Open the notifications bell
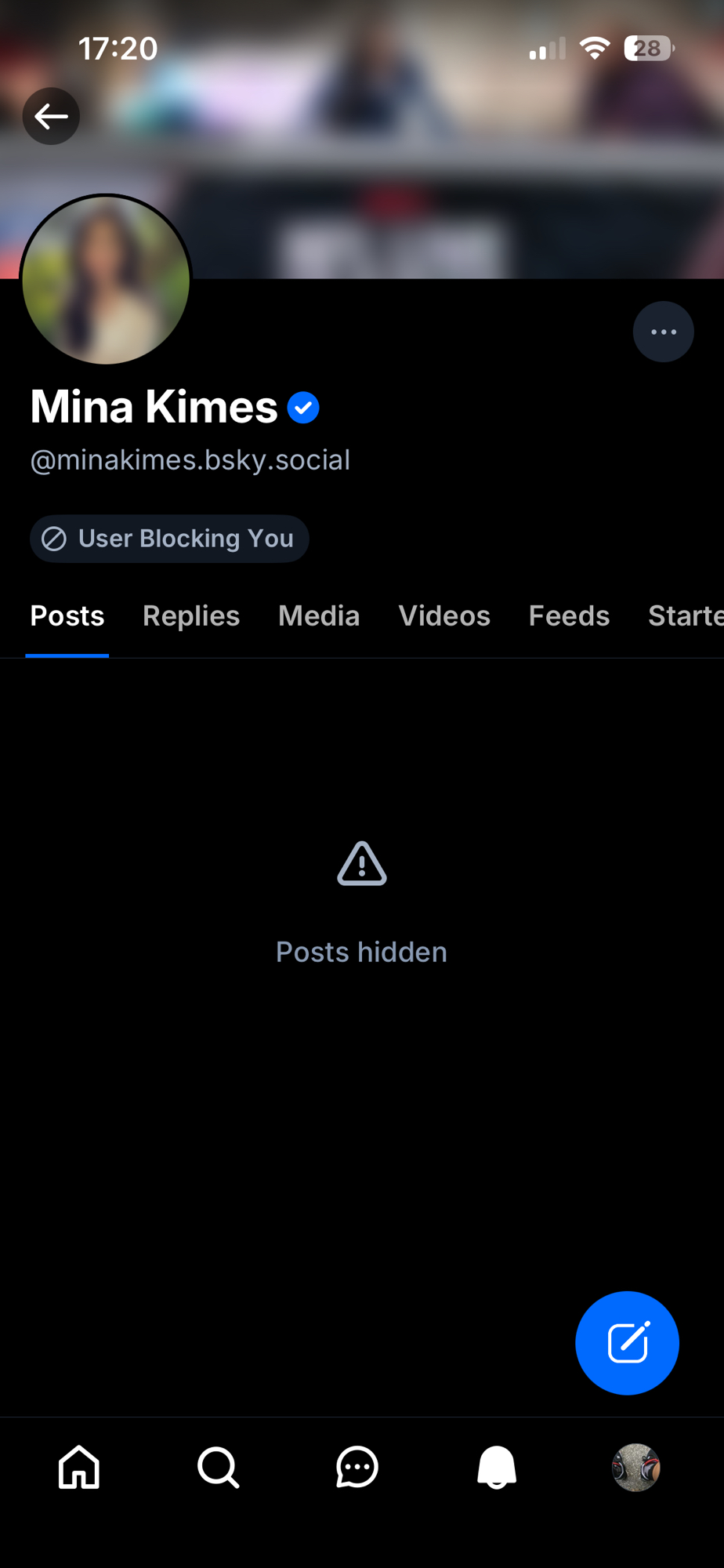This screenshot has height=1568, width=724. (x=497, y=1467)
